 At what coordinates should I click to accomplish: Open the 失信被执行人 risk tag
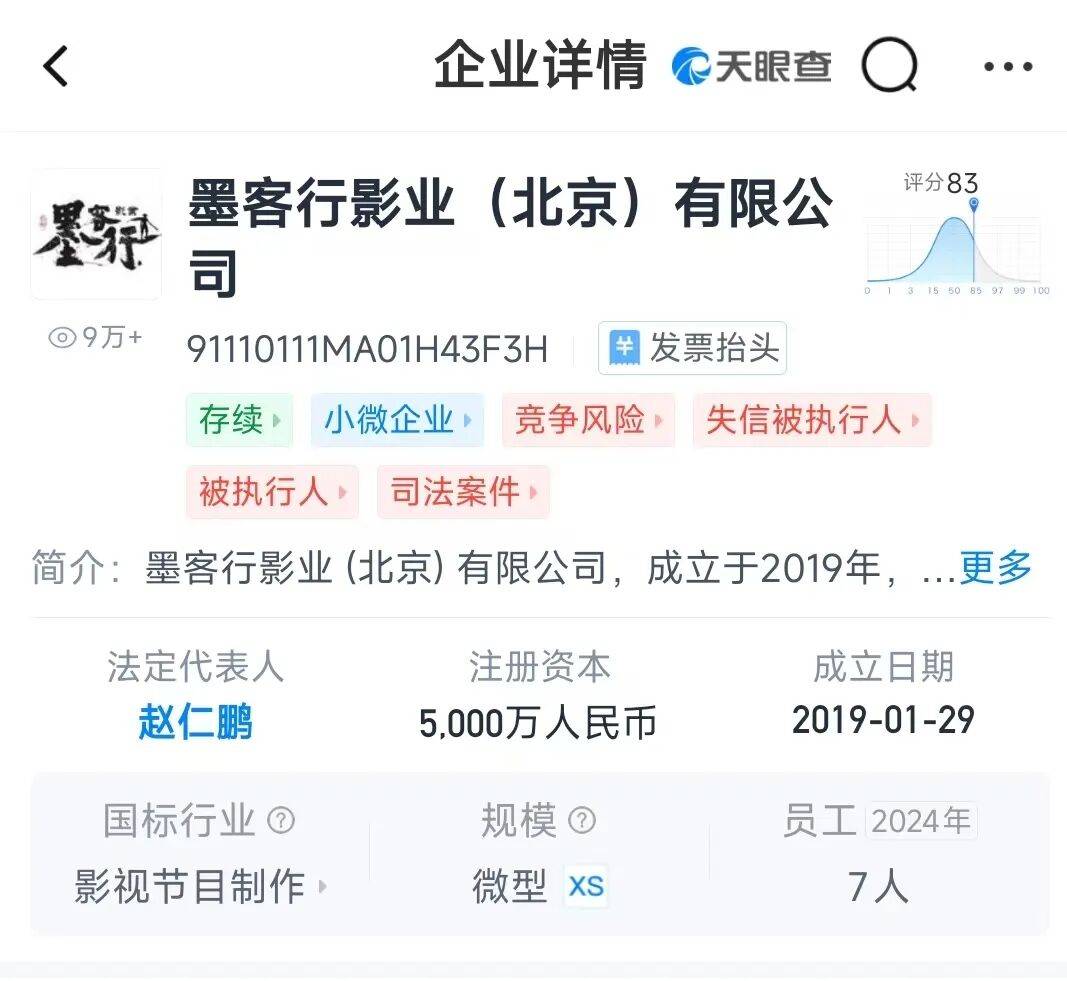(812, 420)
